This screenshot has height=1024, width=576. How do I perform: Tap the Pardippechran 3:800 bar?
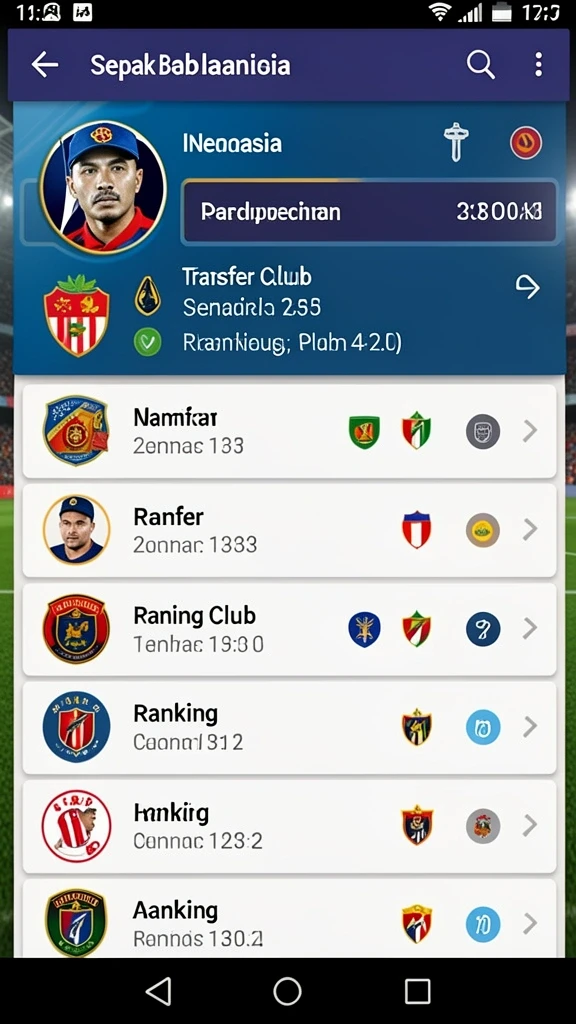[x=370, y=212]
